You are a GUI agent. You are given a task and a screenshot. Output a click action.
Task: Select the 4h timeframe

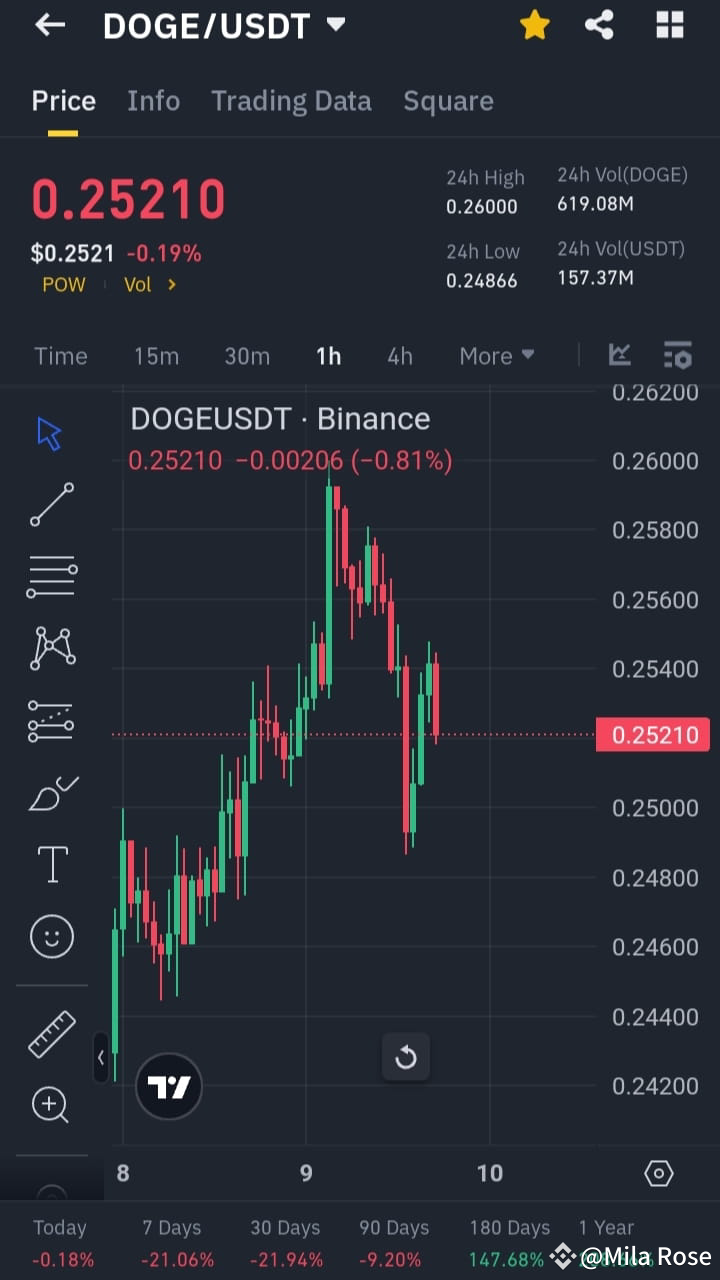point(399,355)
